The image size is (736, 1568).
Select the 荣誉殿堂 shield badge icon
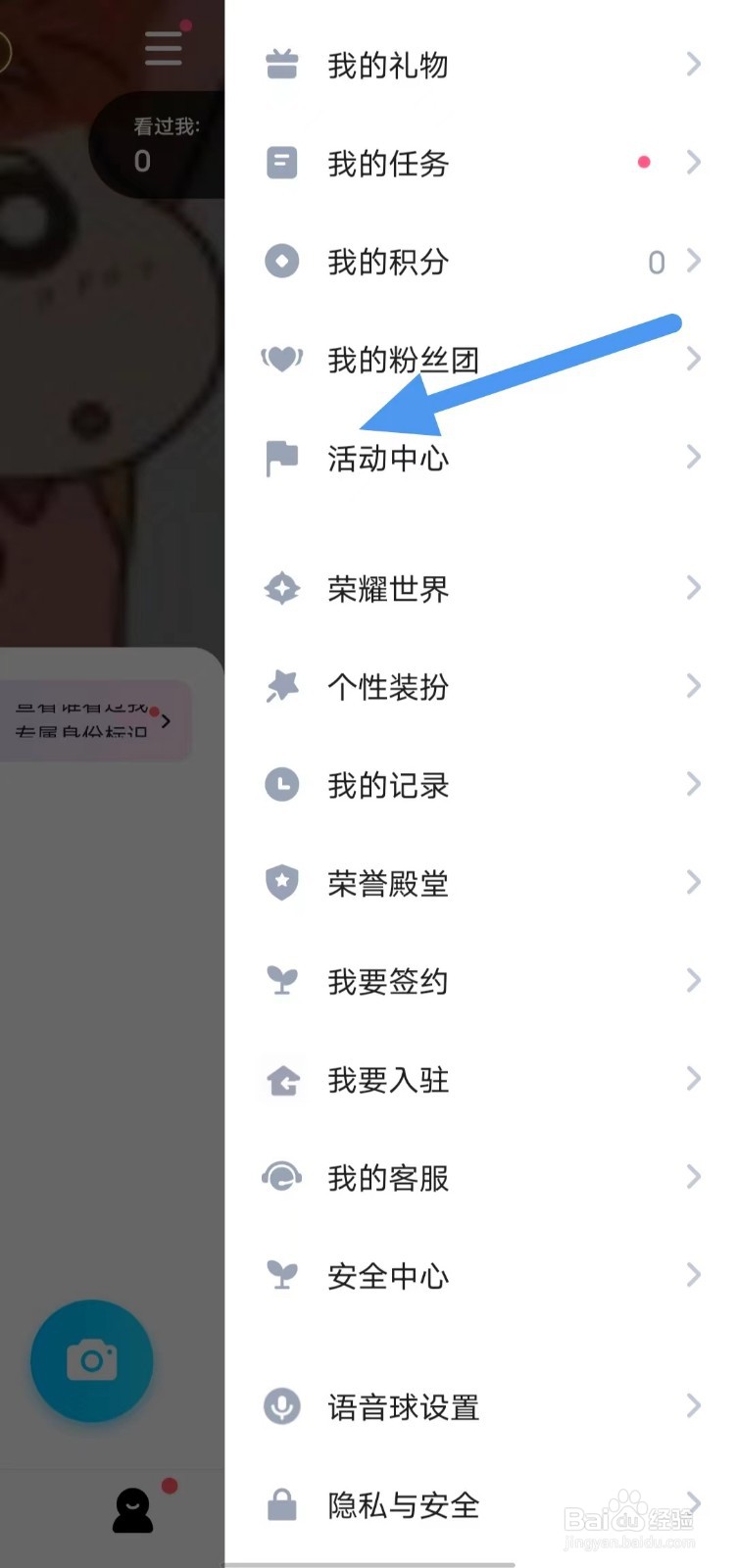tap(281, 883)
